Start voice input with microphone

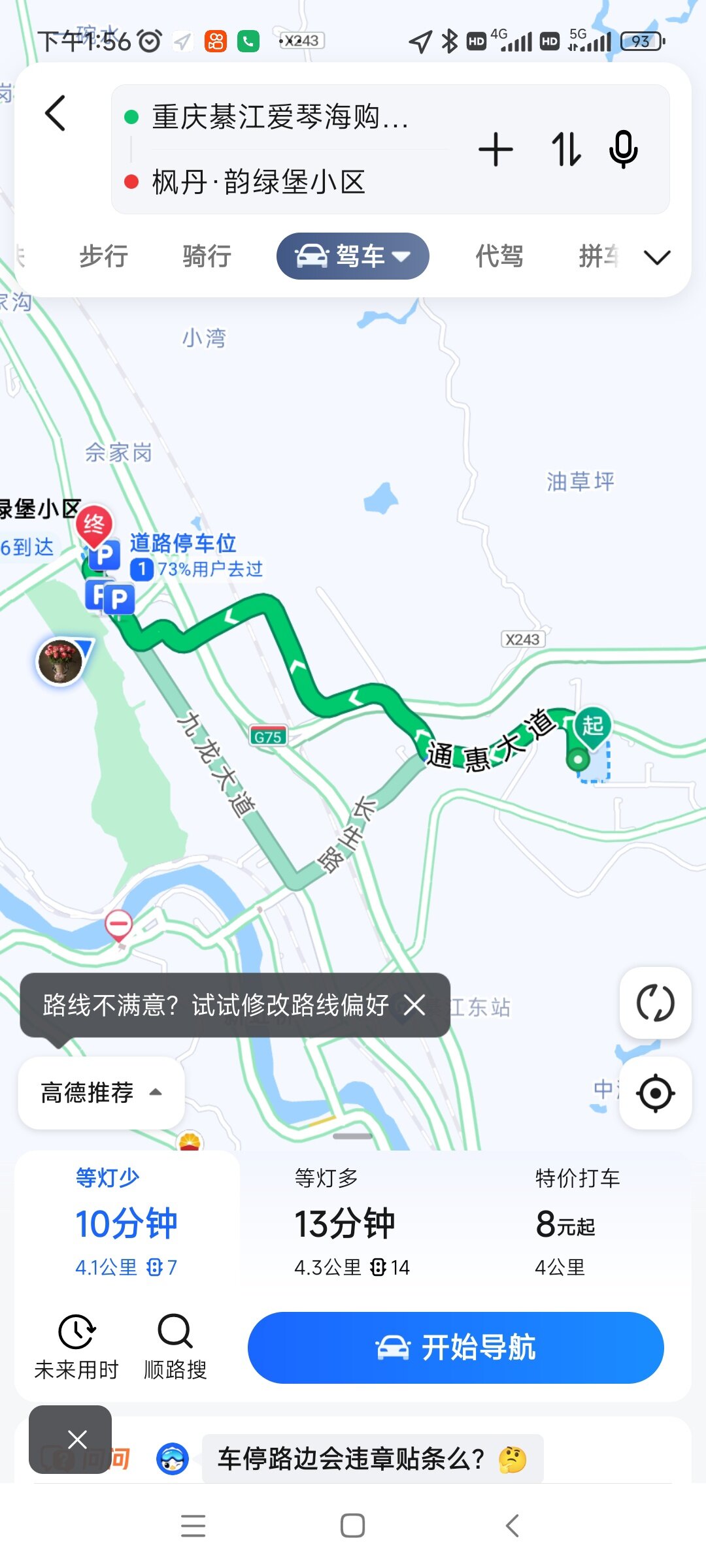[x=623, y=150]
